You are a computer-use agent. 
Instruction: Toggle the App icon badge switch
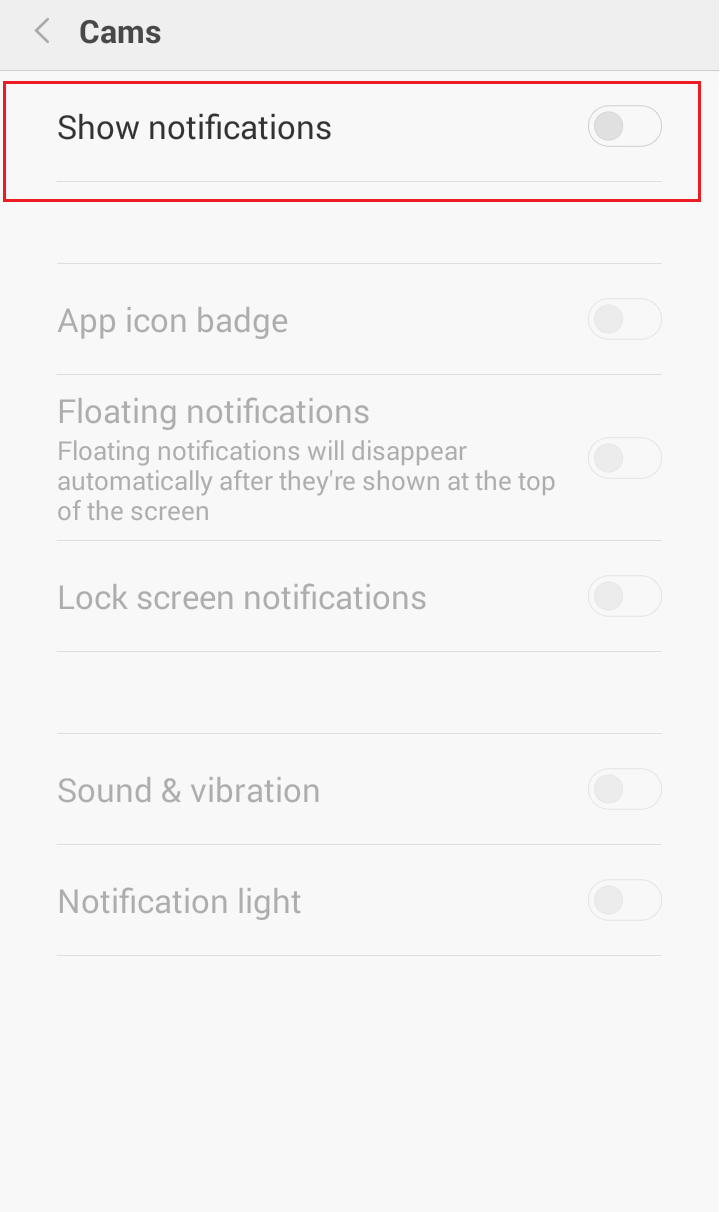pos(624,320)
